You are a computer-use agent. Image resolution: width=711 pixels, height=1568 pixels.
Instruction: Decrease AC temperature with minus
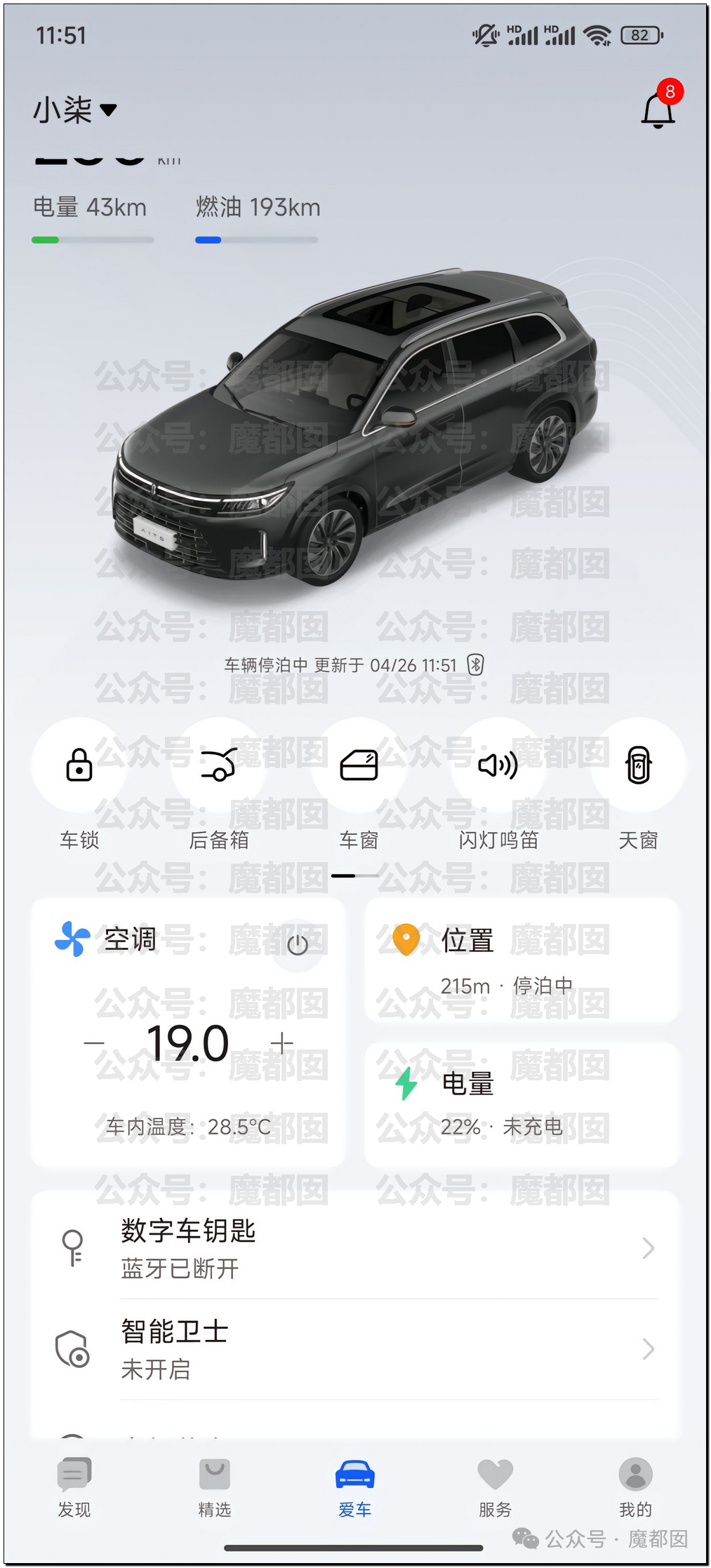[94, 1043]
